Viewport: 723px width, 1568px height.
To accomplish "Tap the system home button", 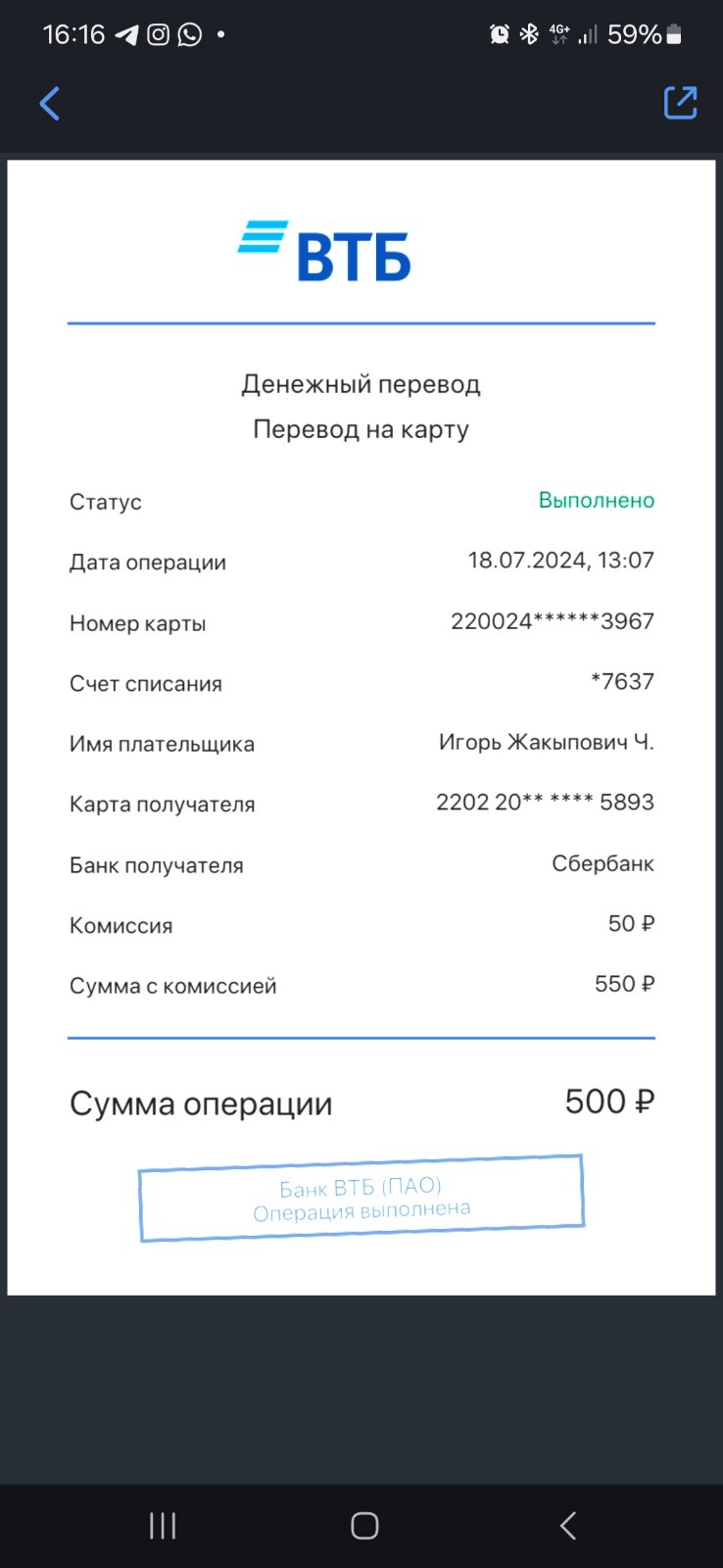I will click(364, 1525).
